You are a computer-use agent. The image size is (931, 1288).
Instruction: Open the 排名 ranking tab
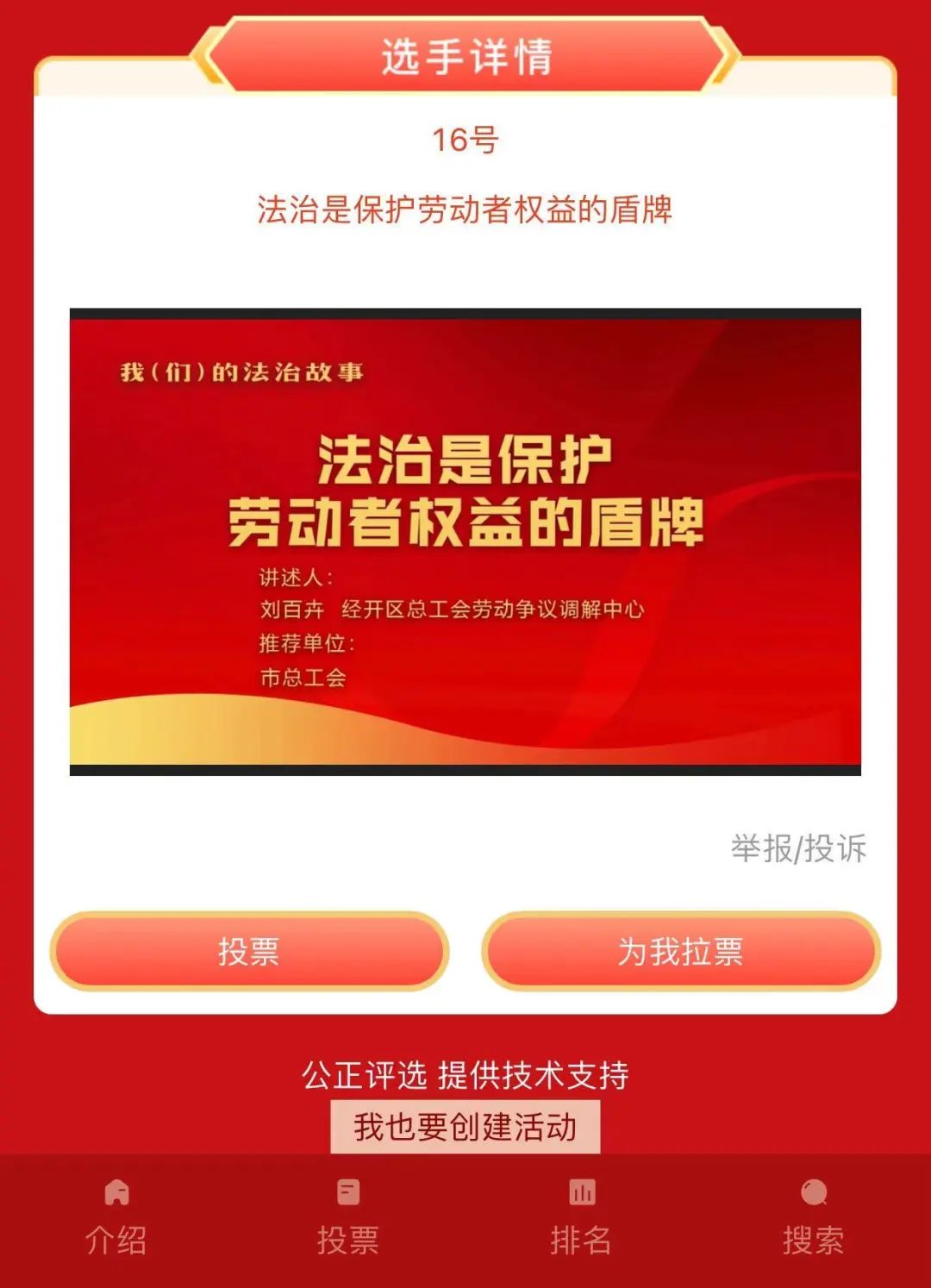tap(581, 1217)
